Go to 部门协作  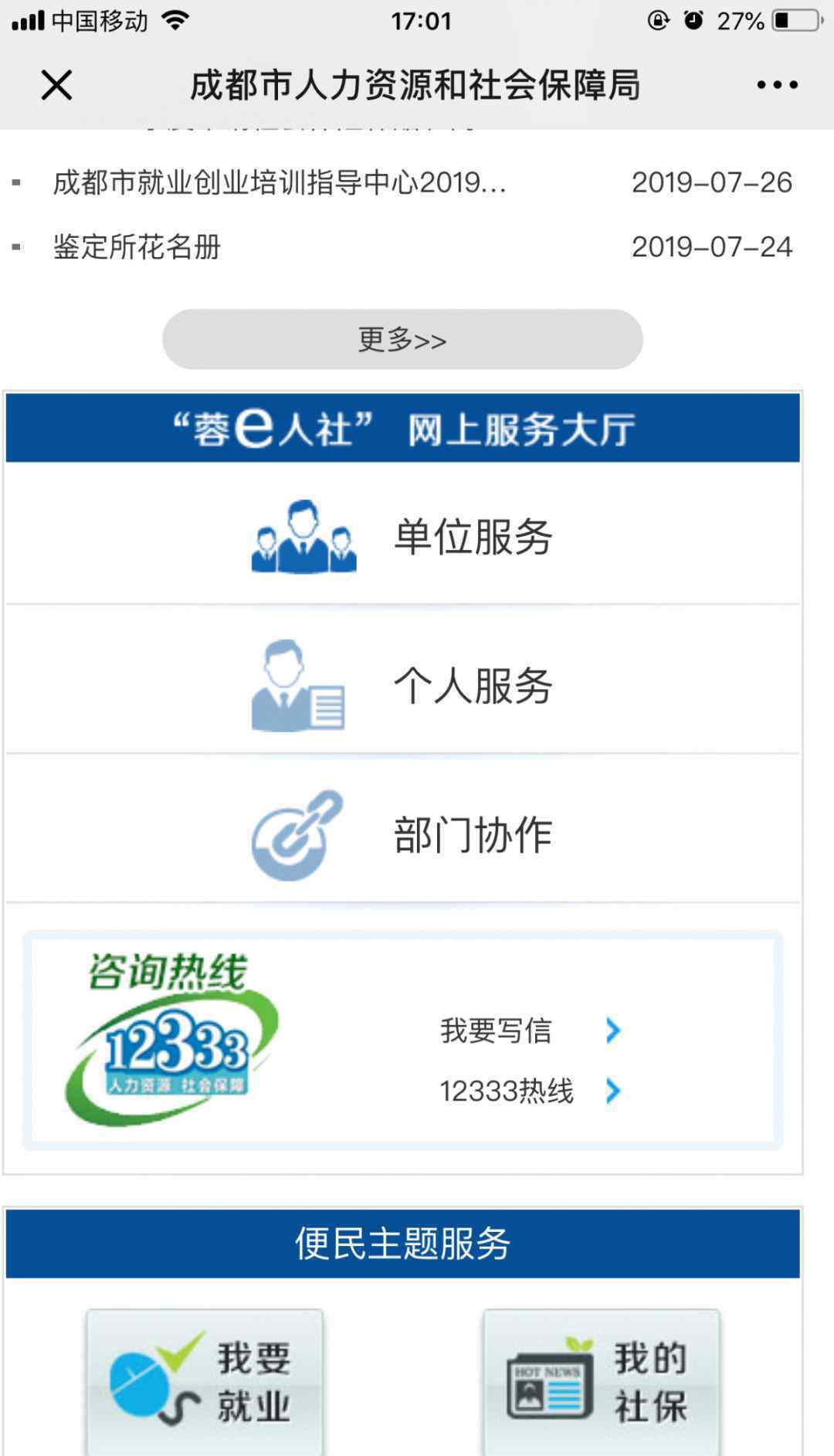402,833
